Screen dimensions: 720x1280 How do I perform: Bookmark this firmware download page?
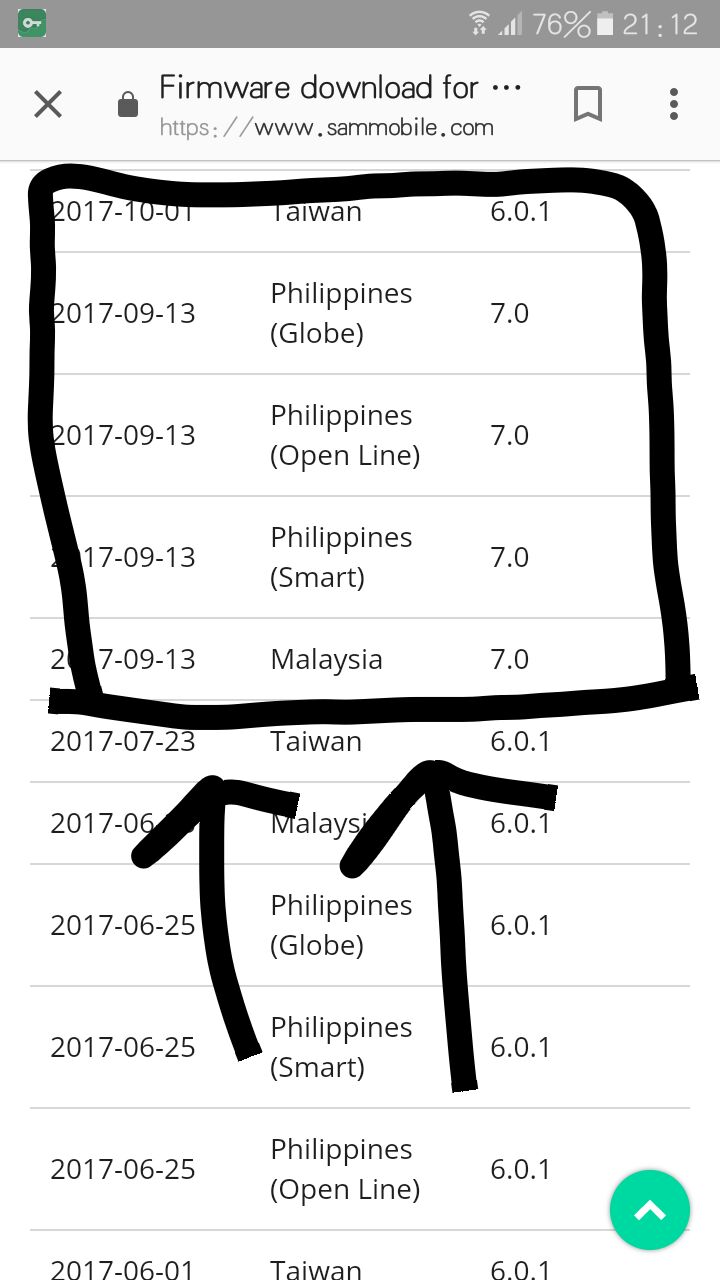(588, 104)
